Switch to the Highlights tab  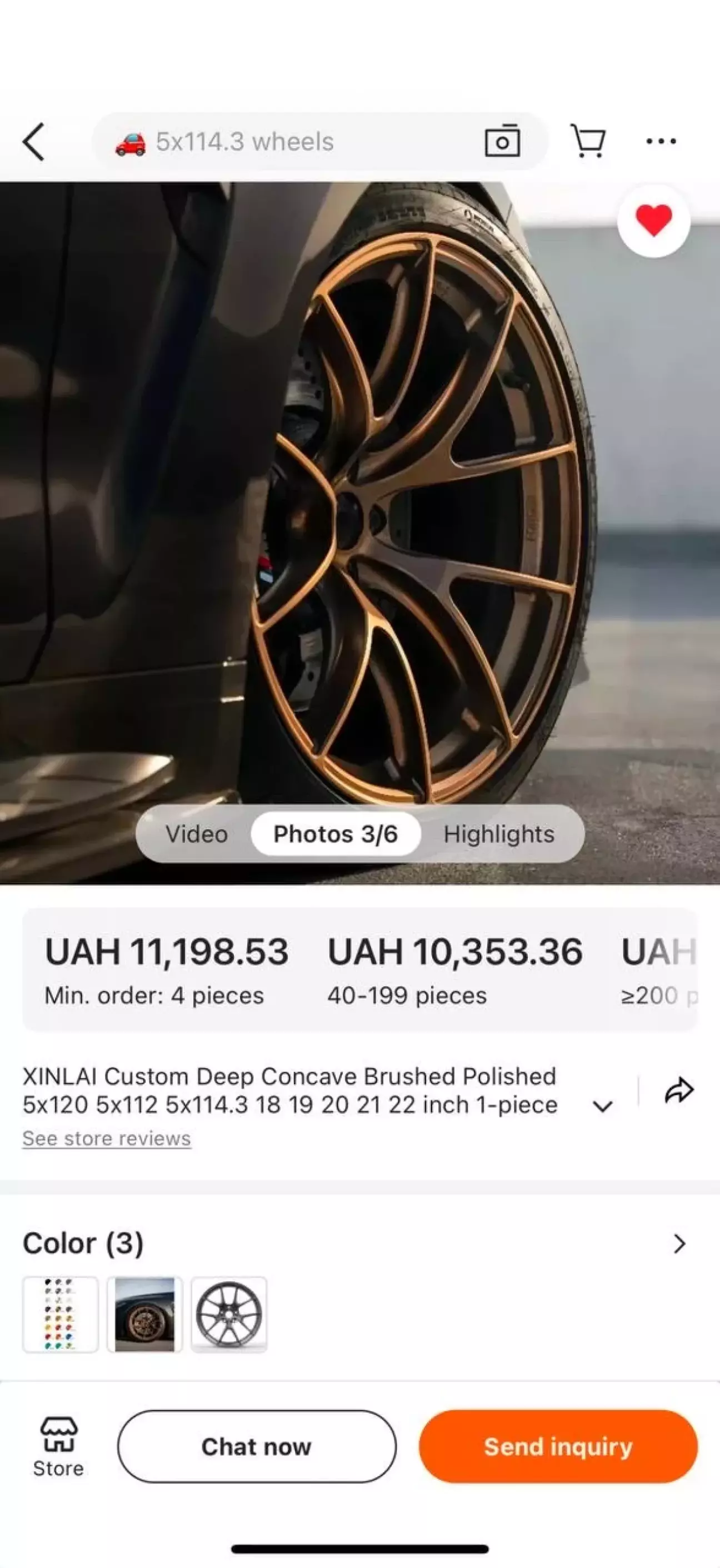[499, 834]
